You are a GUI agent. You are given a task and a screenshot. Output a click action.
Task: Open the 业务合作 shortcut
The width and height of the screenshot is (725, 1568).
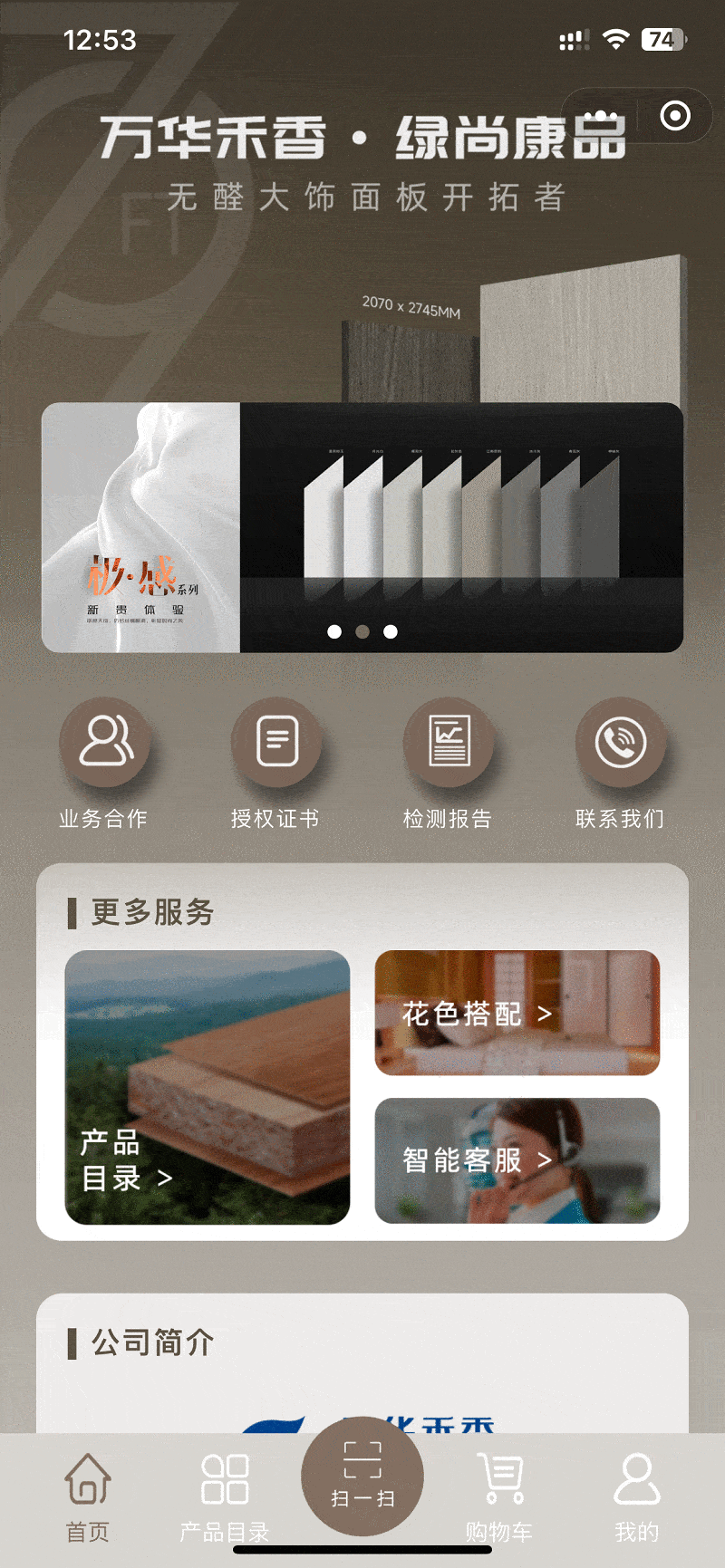tap(104, 743)
